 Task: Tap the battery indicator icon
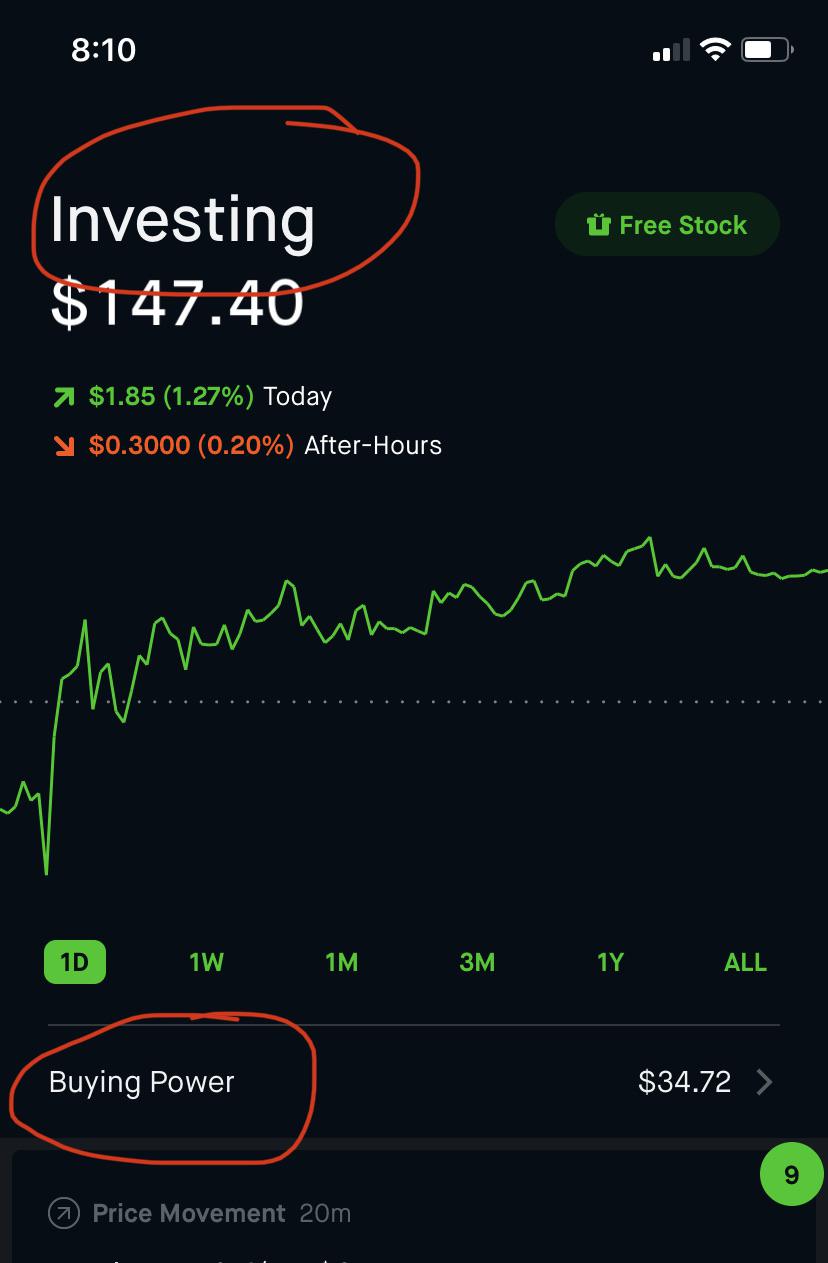point(765,49)
